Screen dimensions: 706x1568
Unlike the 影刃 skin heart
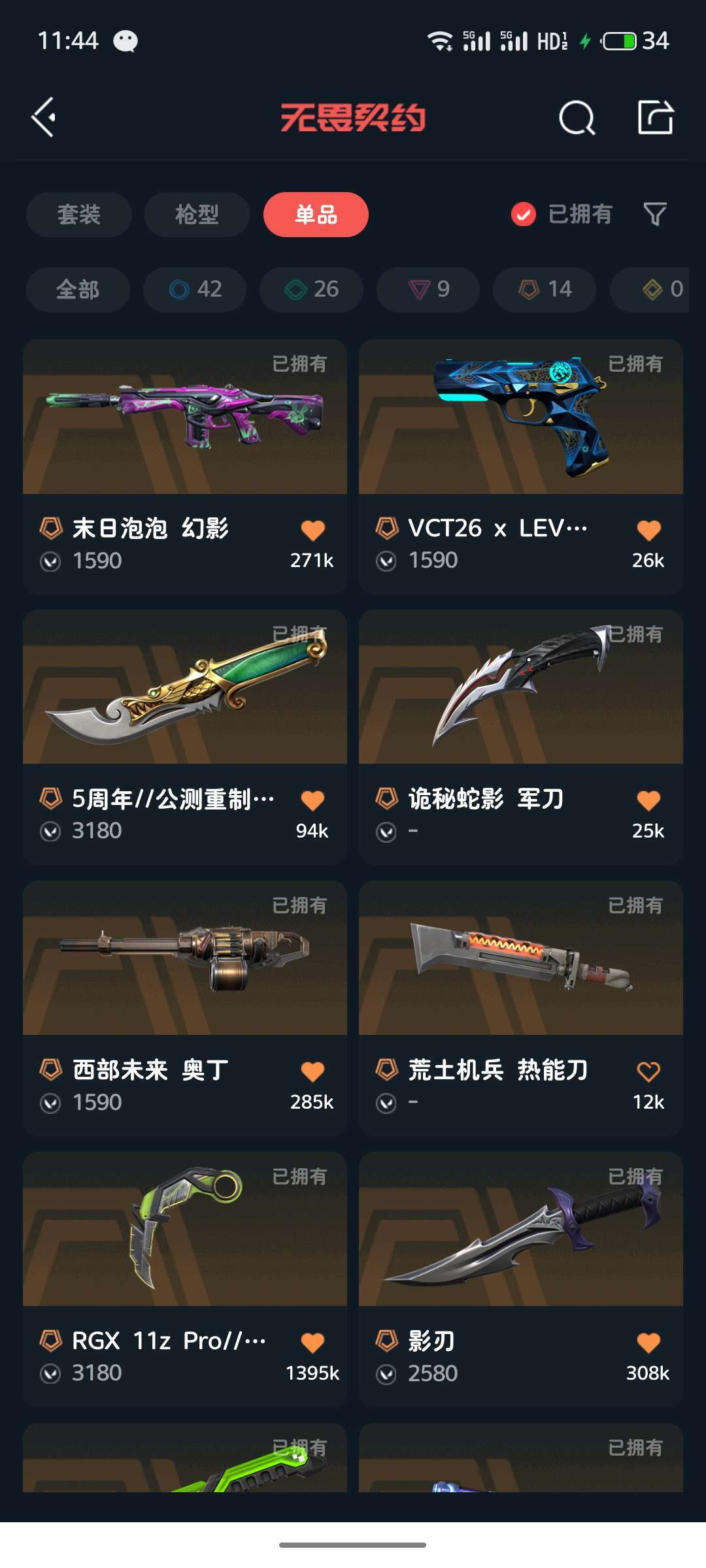648,1343
